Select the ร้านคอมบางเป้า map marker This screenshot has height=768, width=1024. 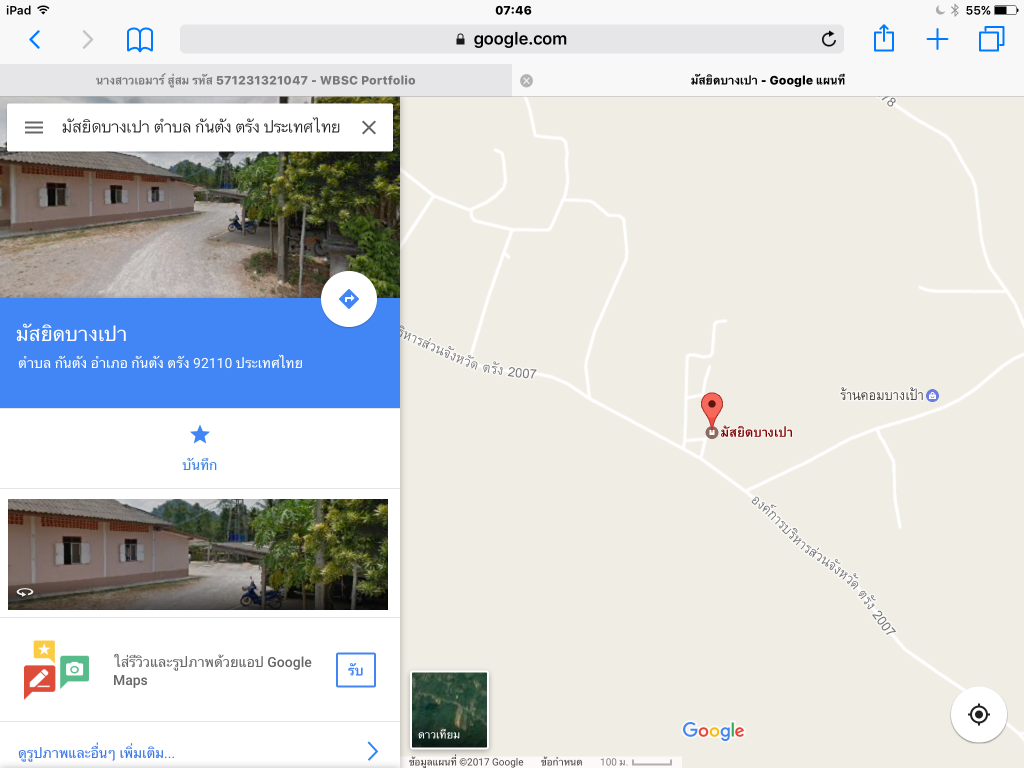[x=932, y=395]
